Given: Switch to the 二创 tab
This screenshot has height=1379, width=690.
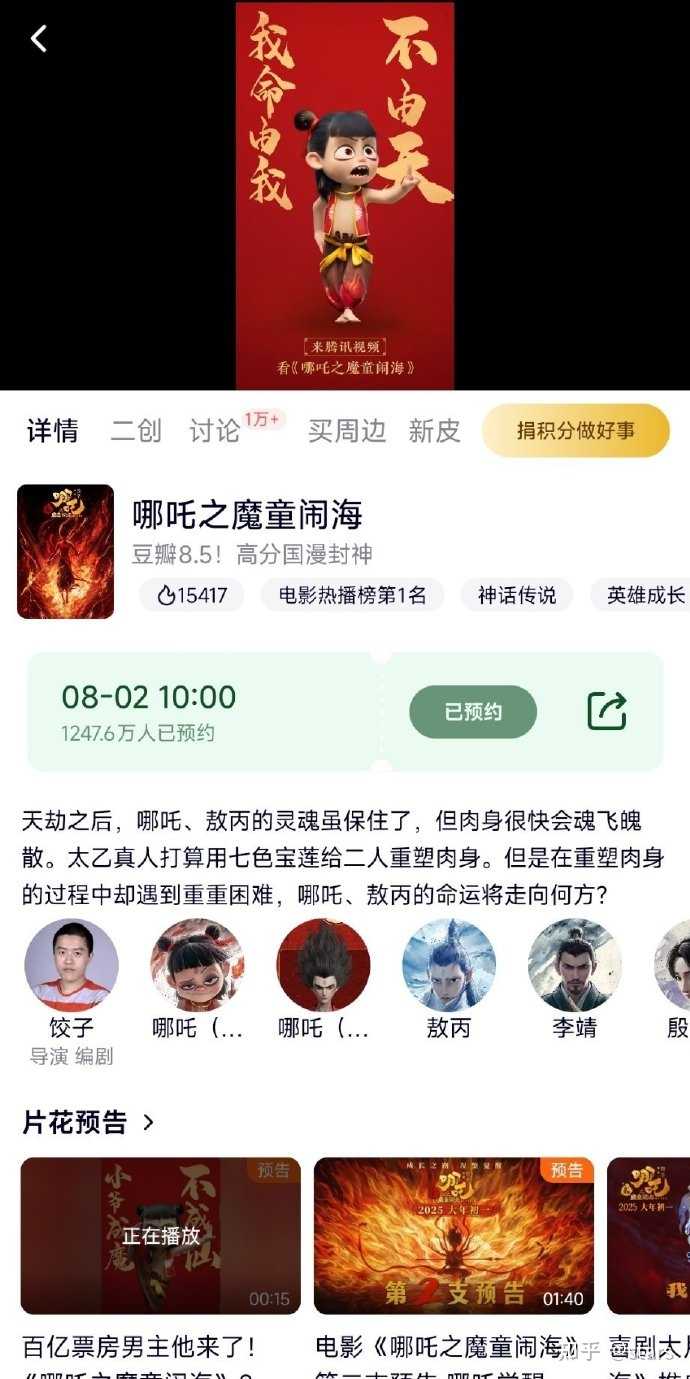Looking at the screenshot, I should coord(136,431).
